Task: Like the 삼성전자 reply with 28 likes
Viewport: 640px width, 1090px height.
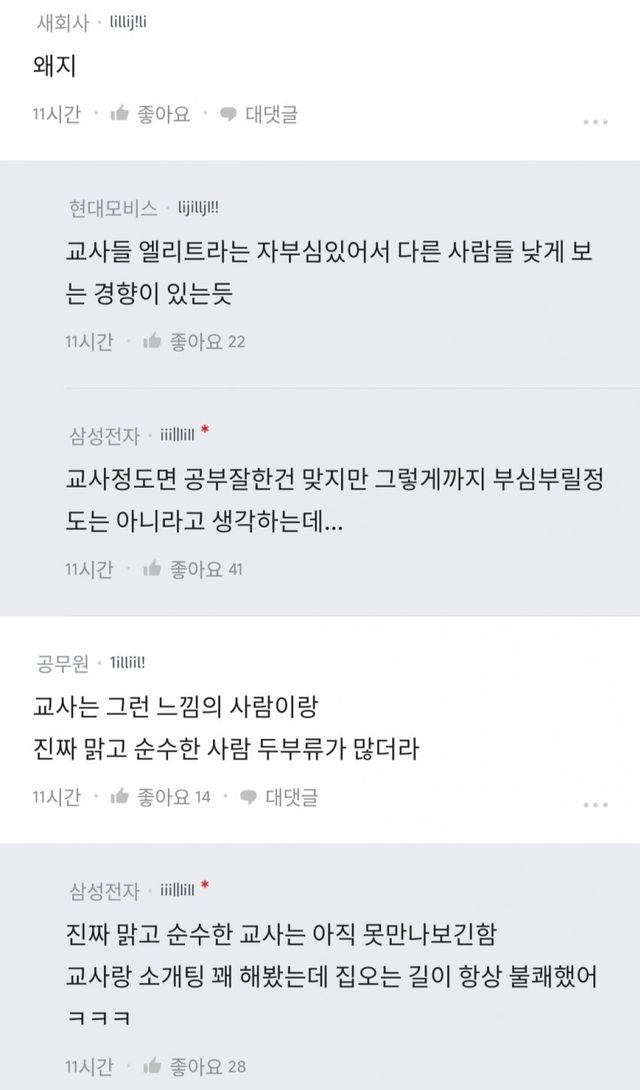Action: [194, 1066]
